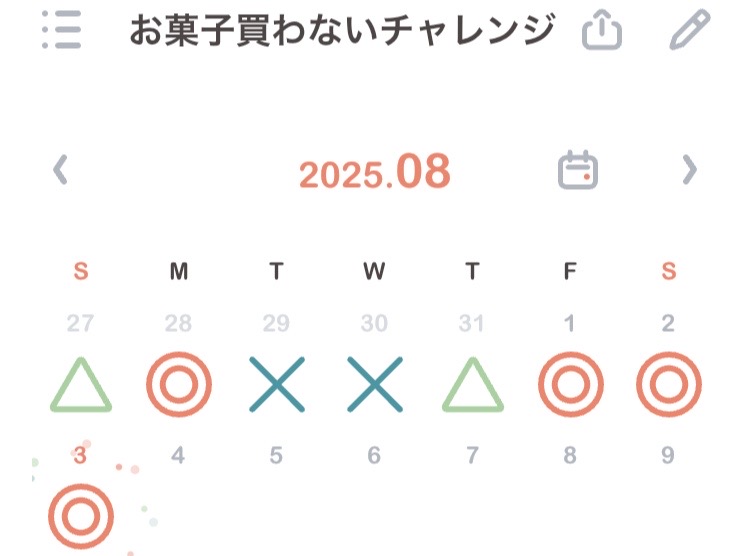Choose August 5 on the calendar
This screenshot has width=750, height=556.
coord(276,457)
